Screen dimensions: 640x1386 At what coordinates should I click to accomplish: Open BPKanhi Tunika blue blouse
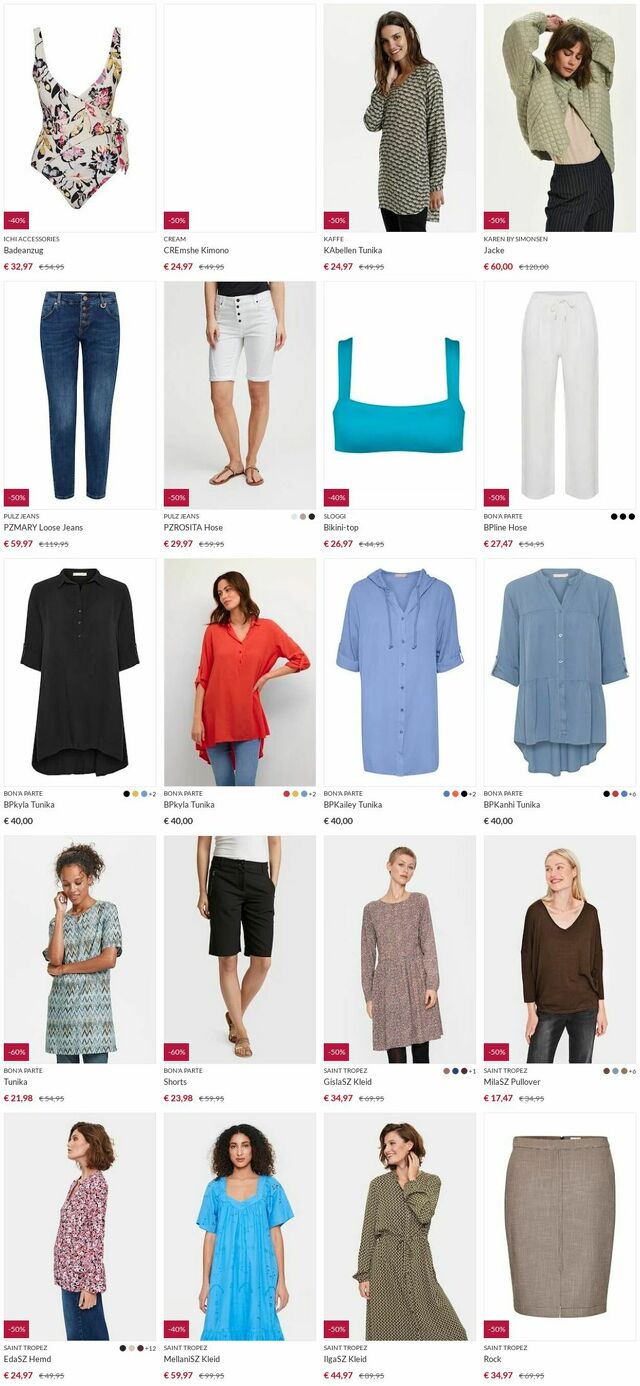coord(560,672)
